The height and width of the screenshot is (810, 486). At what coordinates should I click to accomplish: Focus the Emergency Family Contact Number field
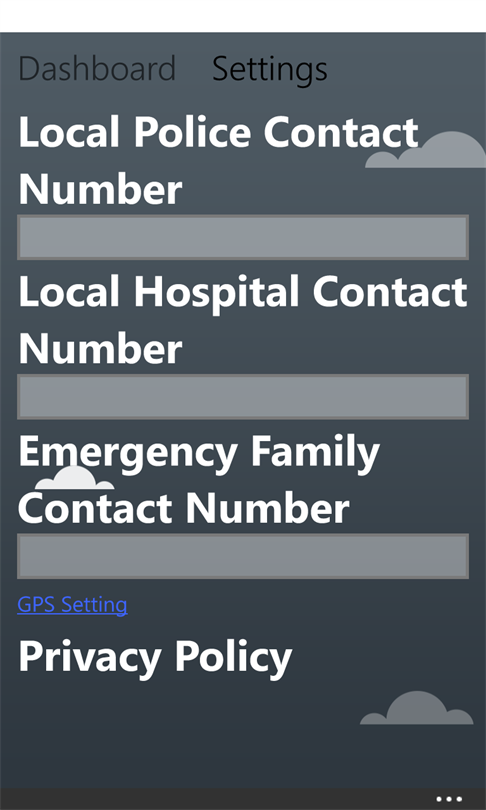coord(243,556)
